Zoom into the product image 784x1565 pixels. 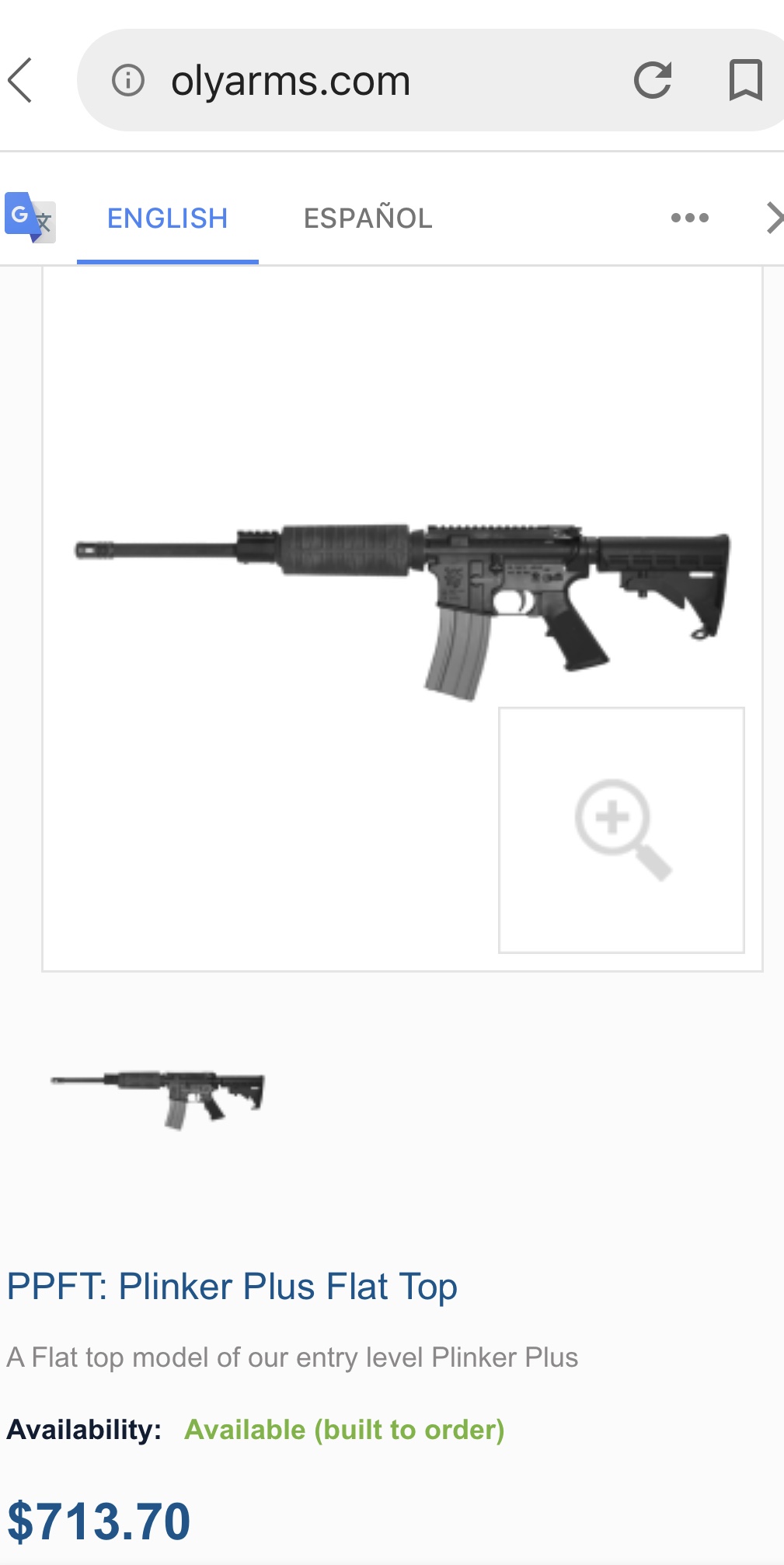pos(622,830)
